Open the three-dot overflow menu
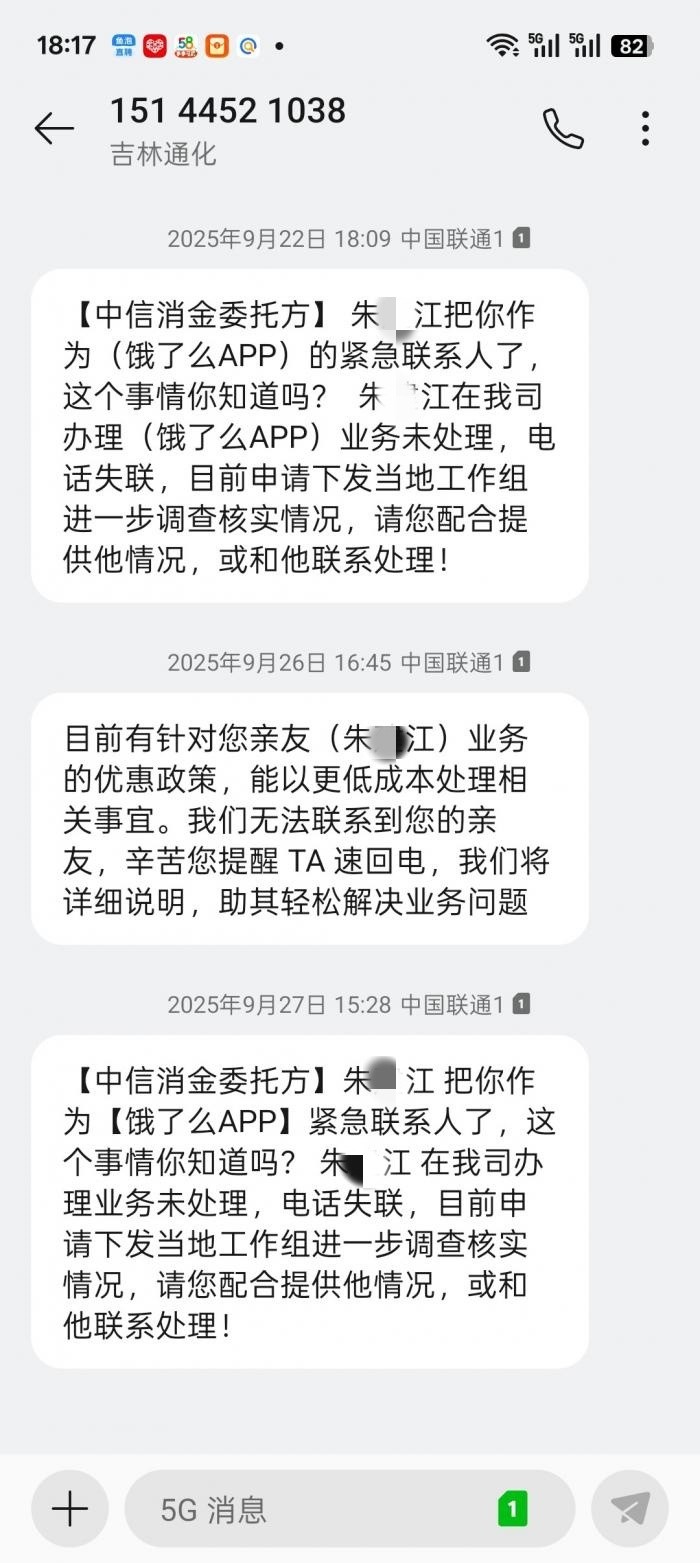700x1563 pixels. [x=645, y=128]
